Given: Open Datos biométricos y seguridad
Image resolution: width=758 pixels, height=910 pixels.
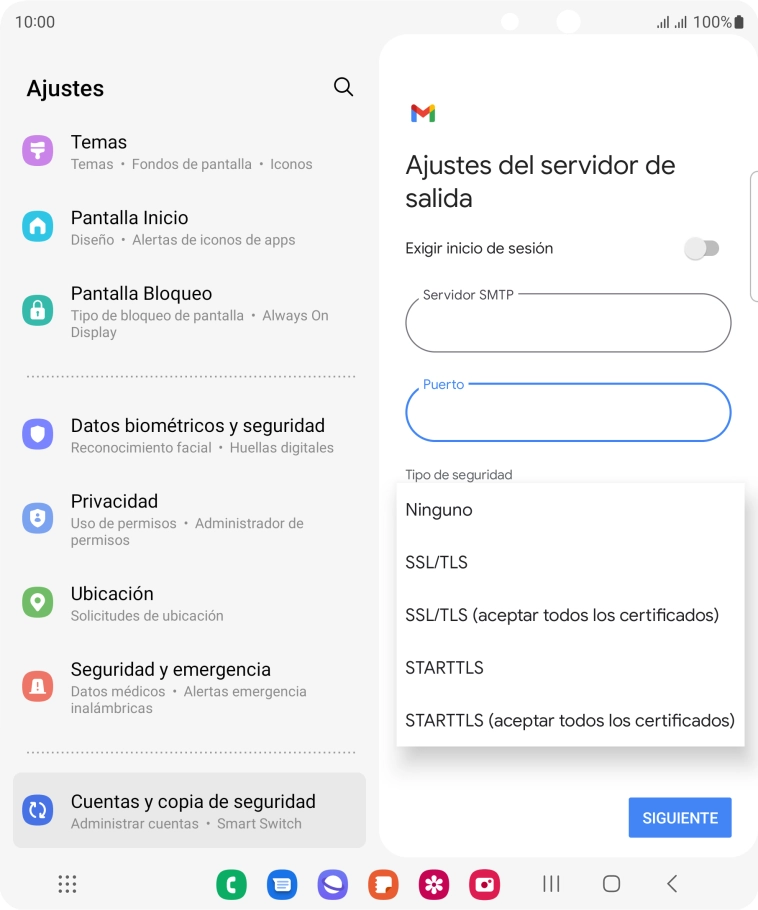Looking at the screenshot, I should pyautogui.click(x=189, y=435).
